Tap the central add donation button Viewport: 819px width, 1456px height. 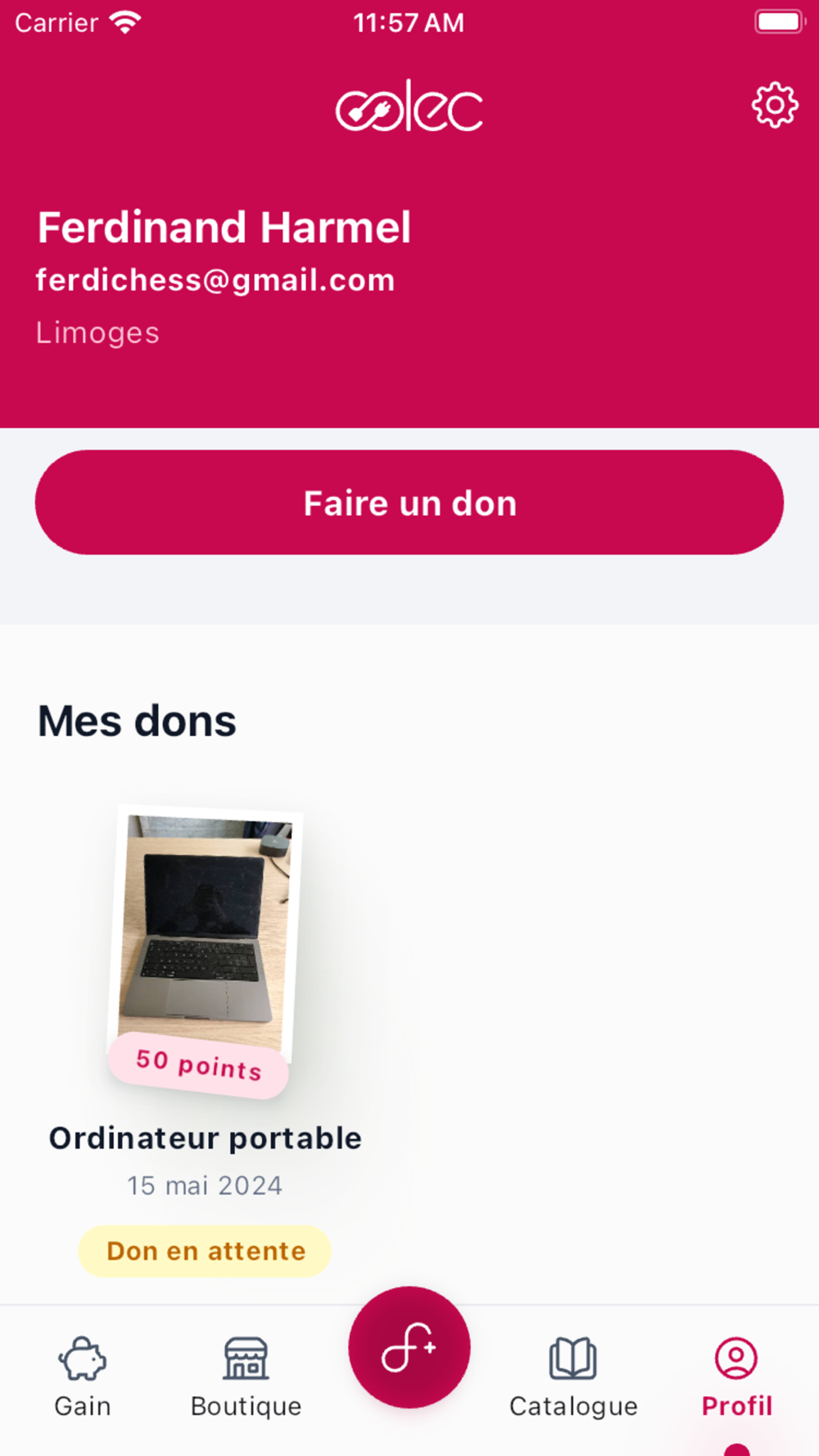[x=409, y=1347]
